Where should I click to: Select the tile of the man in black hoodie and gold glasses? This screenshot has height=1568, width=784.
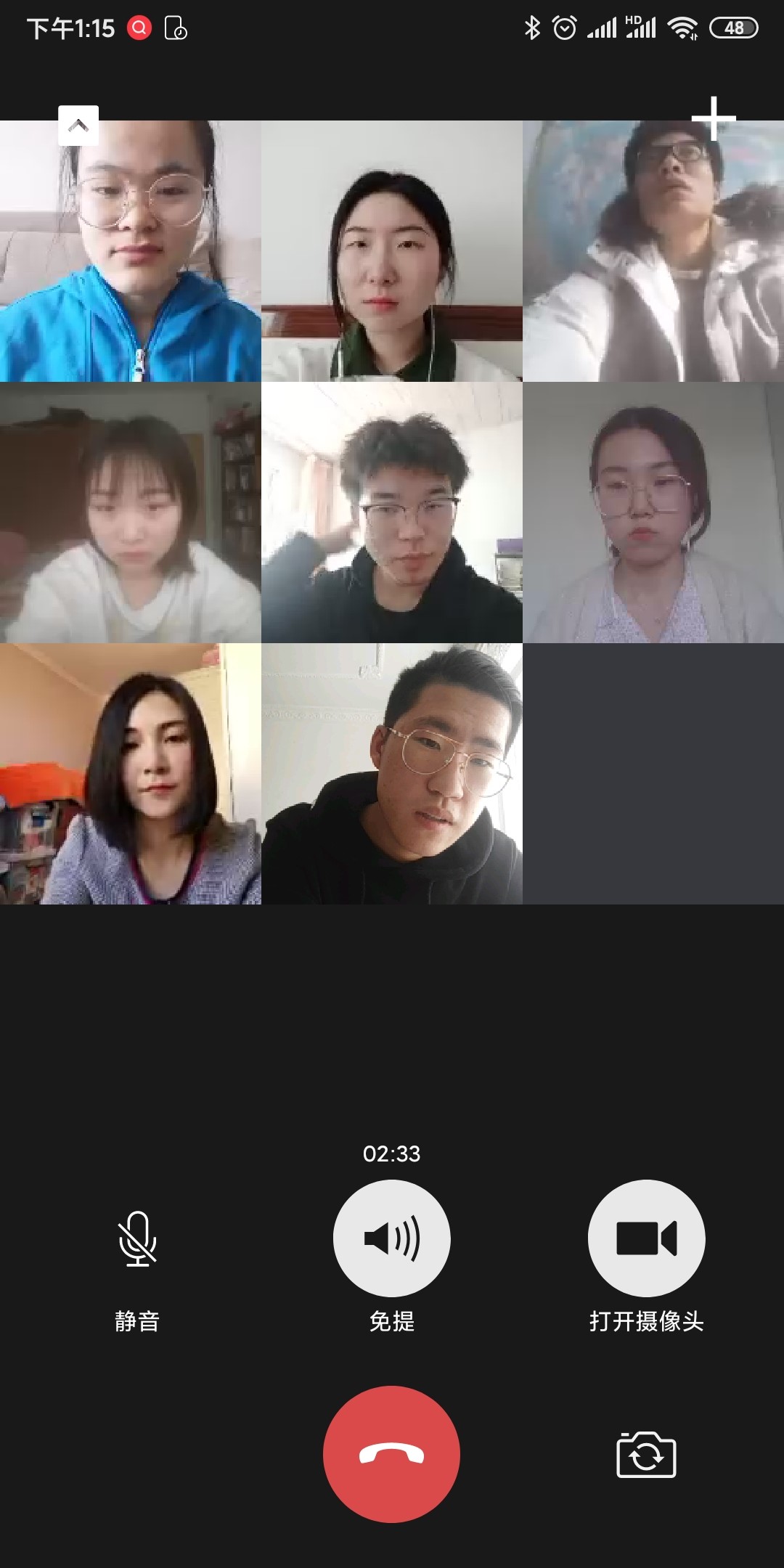coord(391,774)
